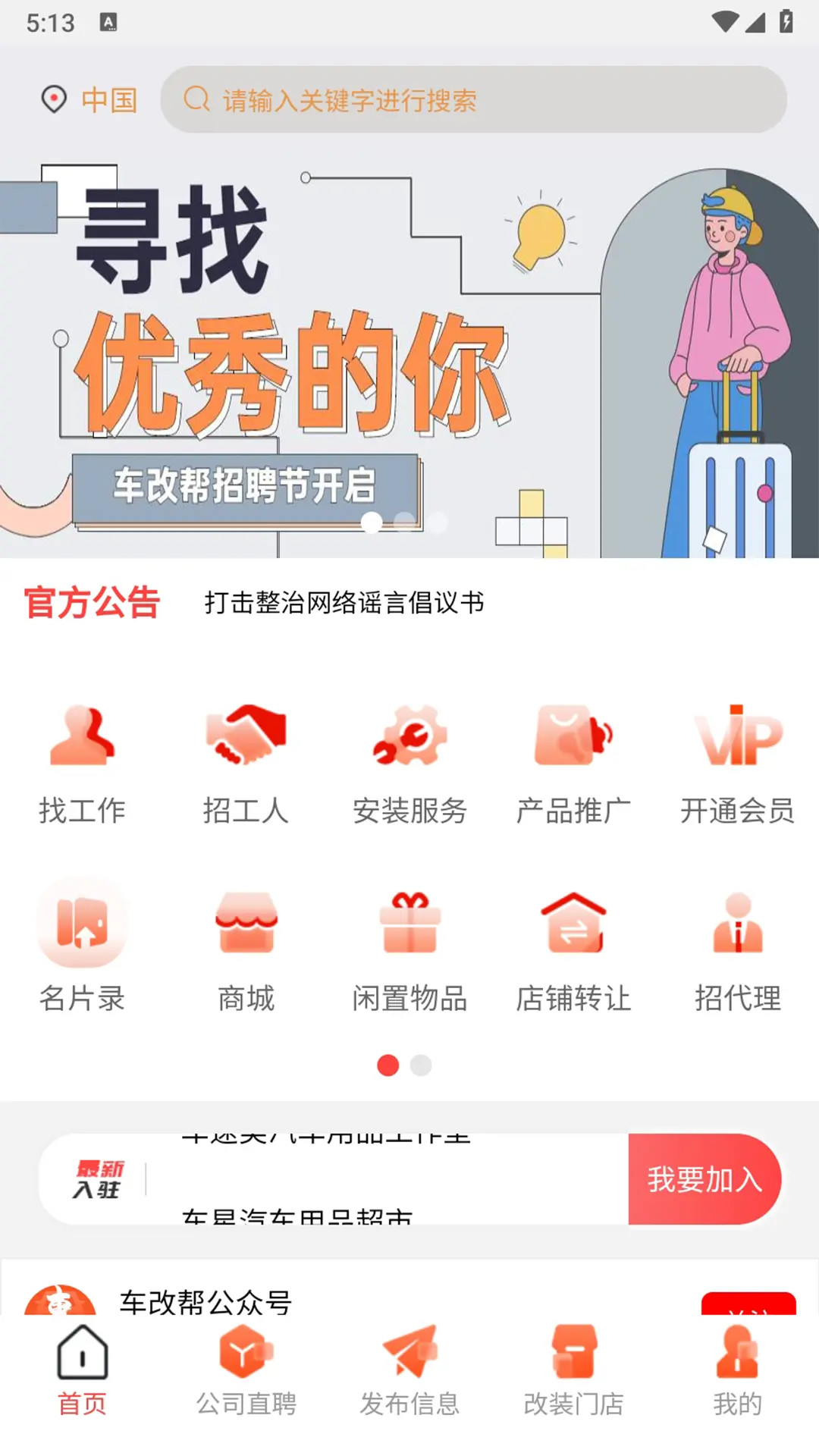
Task: Browse 闲置物品 (idle items)
Action: pyautogui.click(x=409, y=948)
